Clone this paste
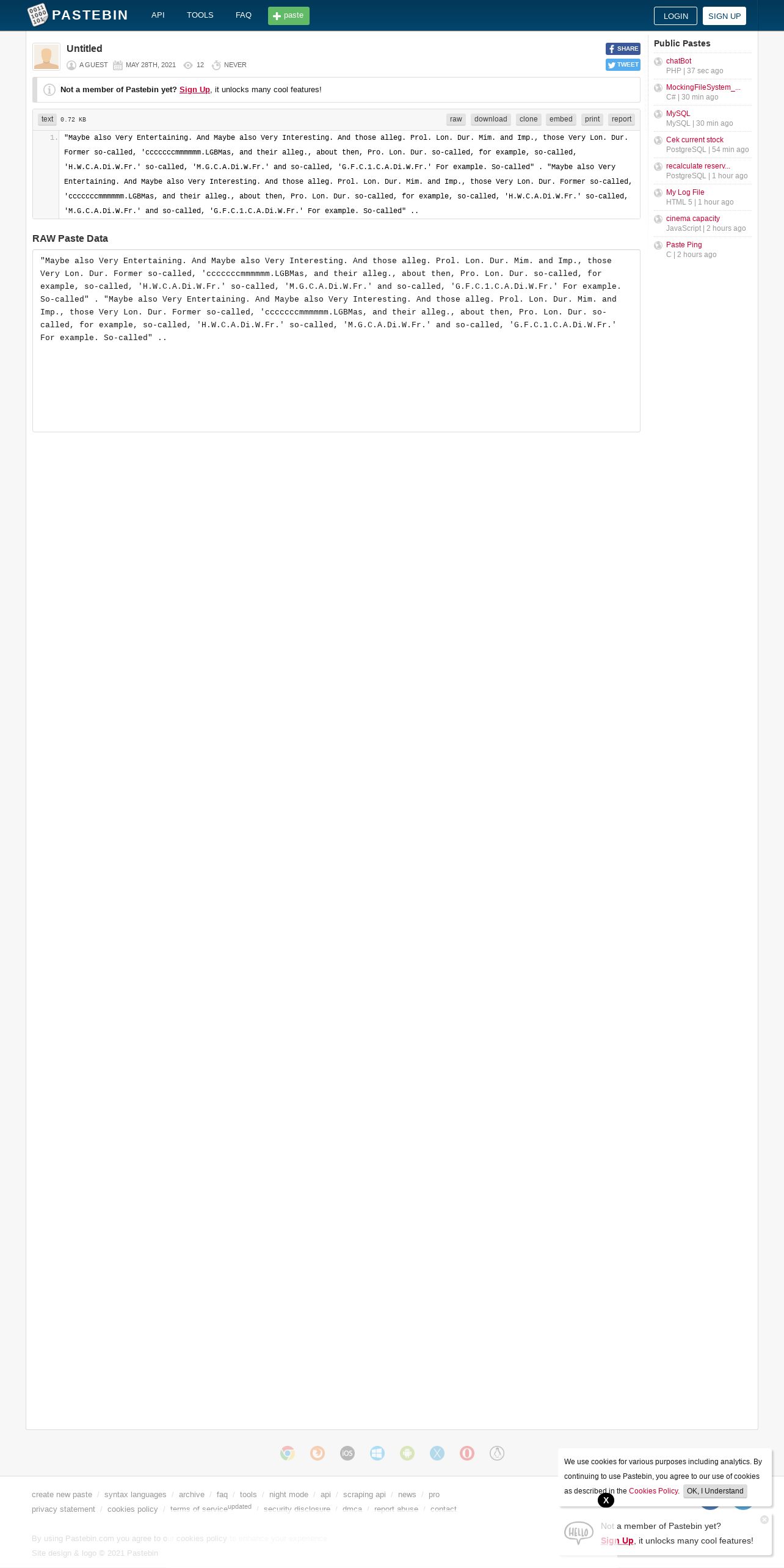Viewport: 784px width, 1568px height. click(x=529, y=120)
